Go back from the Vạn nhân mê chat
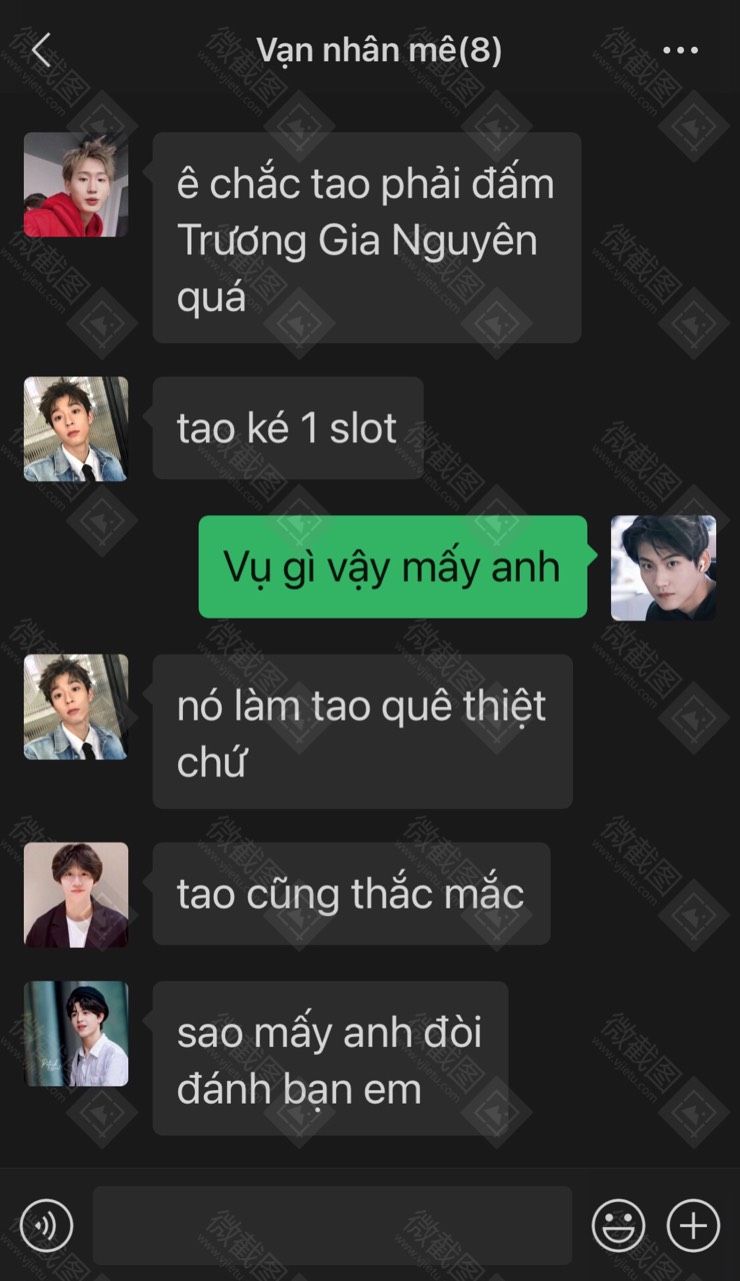 click(40, 49)
